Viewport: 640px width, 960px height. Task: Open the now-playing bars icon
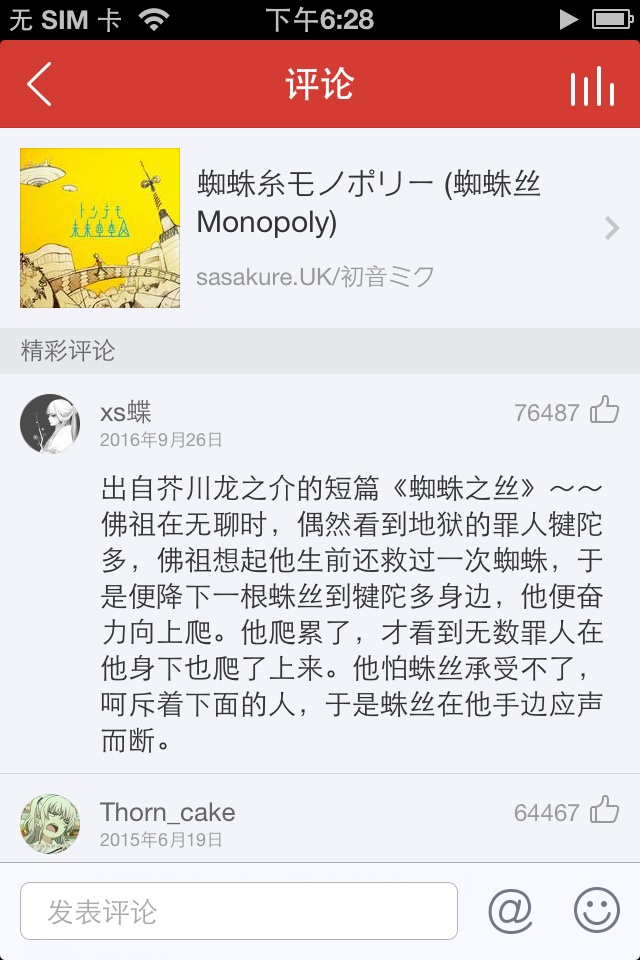[x=592, y=87]
